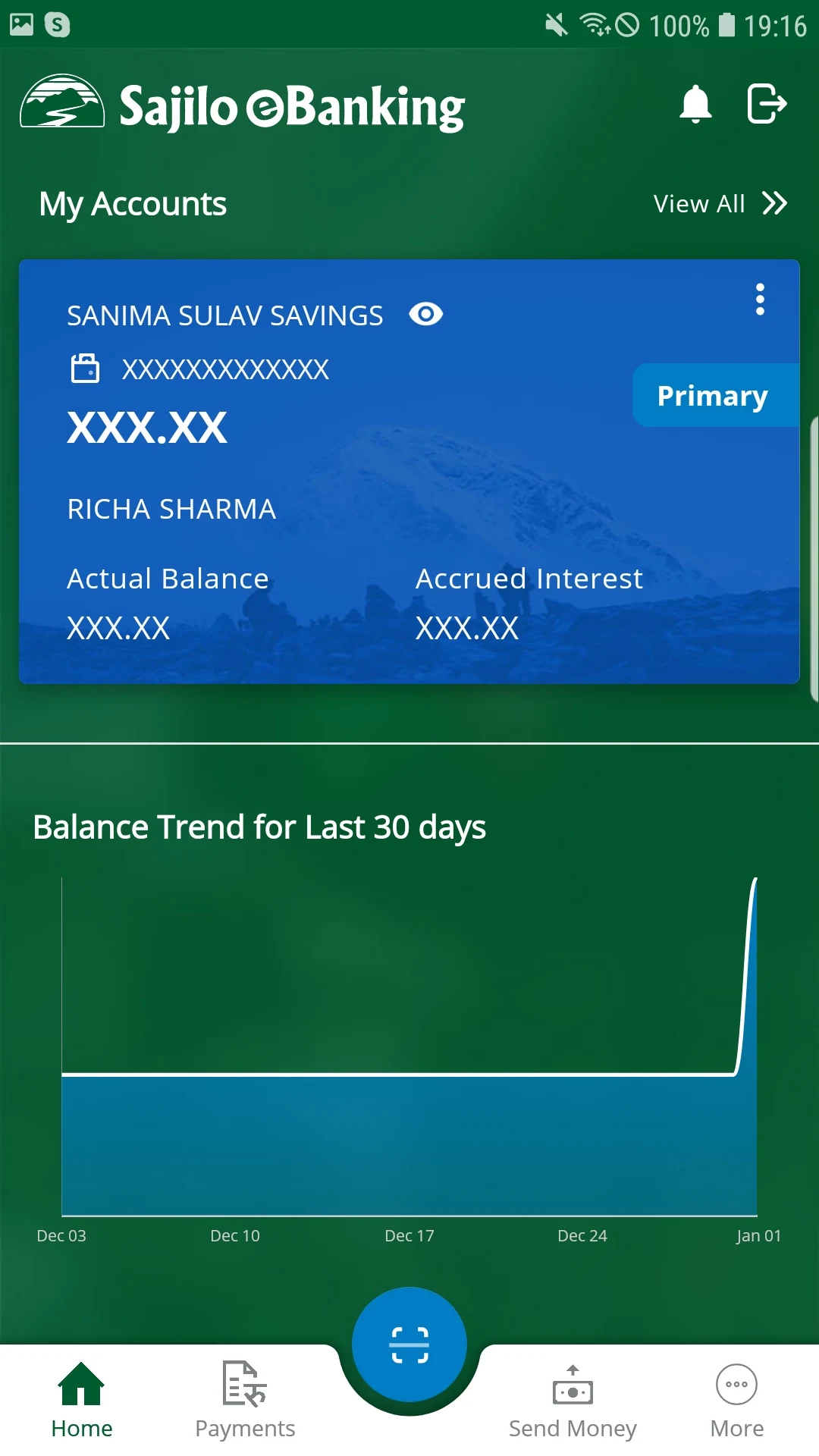
Task: Open the account card's three-dot menu
Action: pos(760,300)
